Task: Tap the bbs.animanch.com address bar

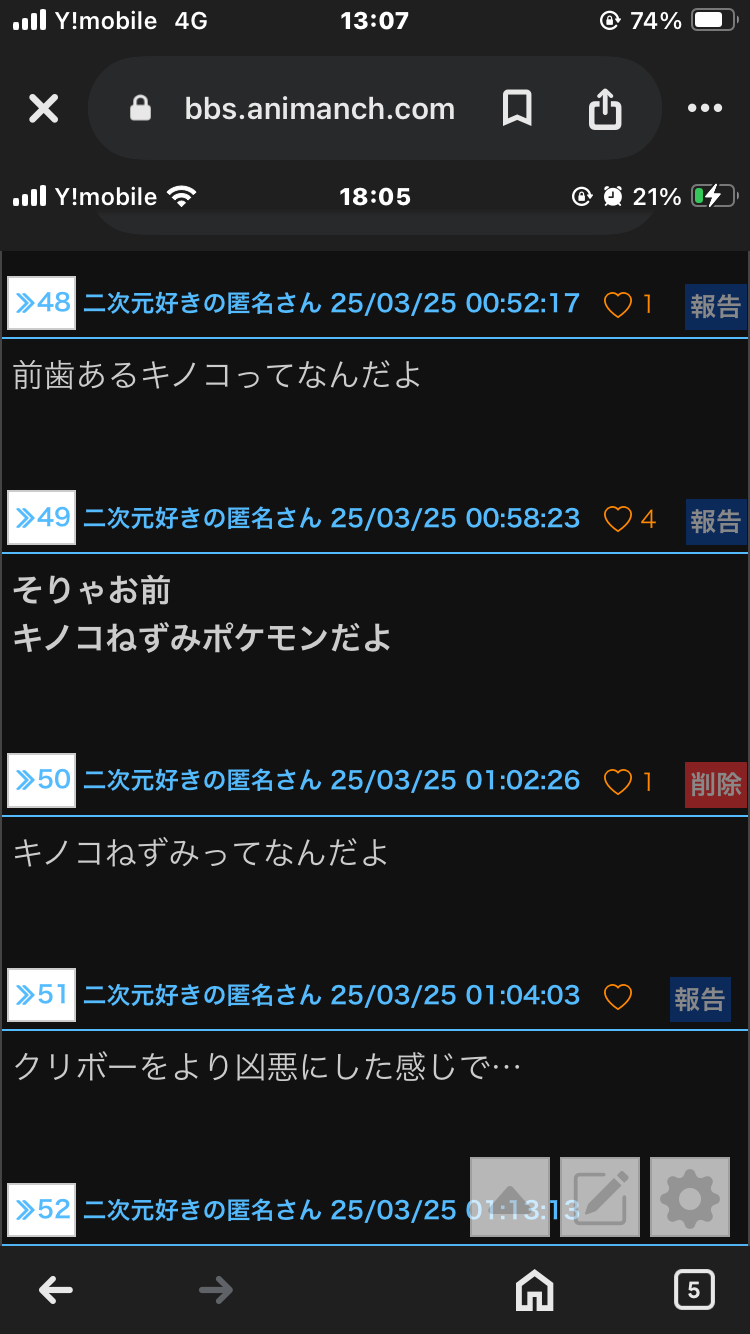Action: [320, 109]
